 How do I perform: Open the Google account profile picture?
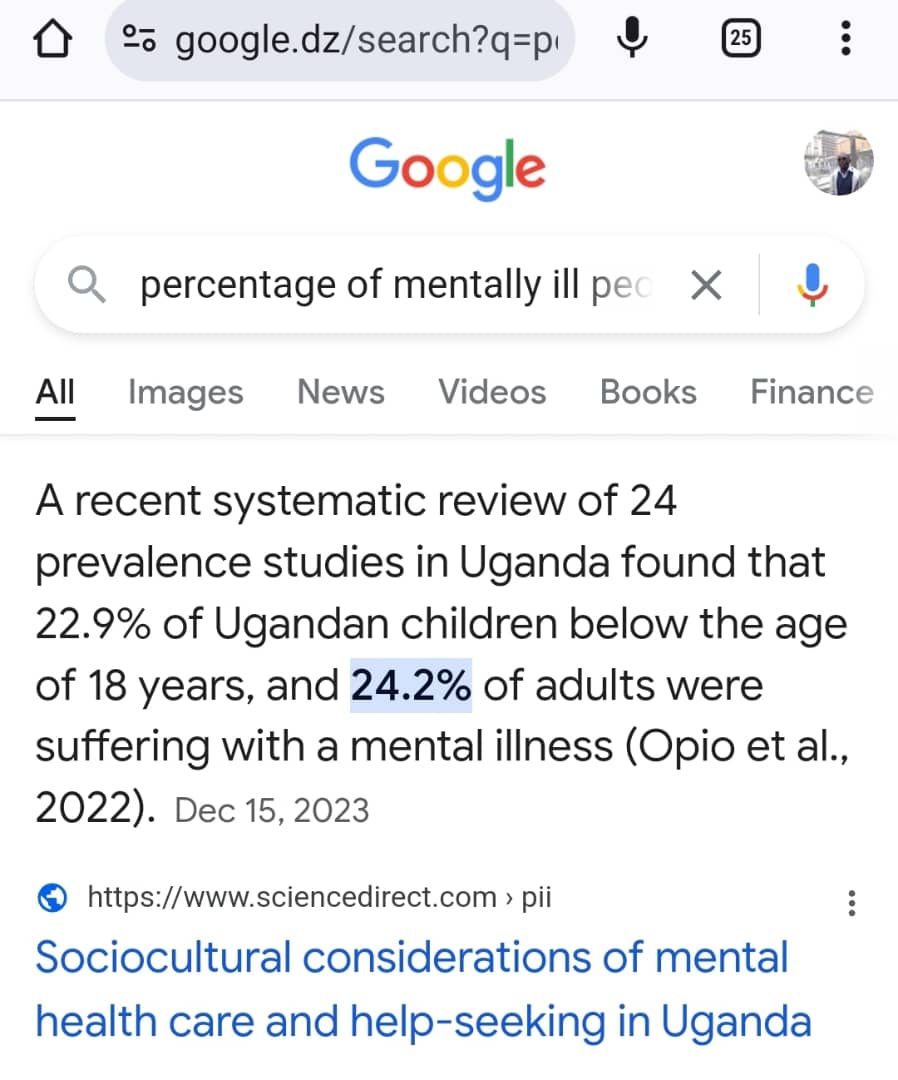tap(839, 162)
